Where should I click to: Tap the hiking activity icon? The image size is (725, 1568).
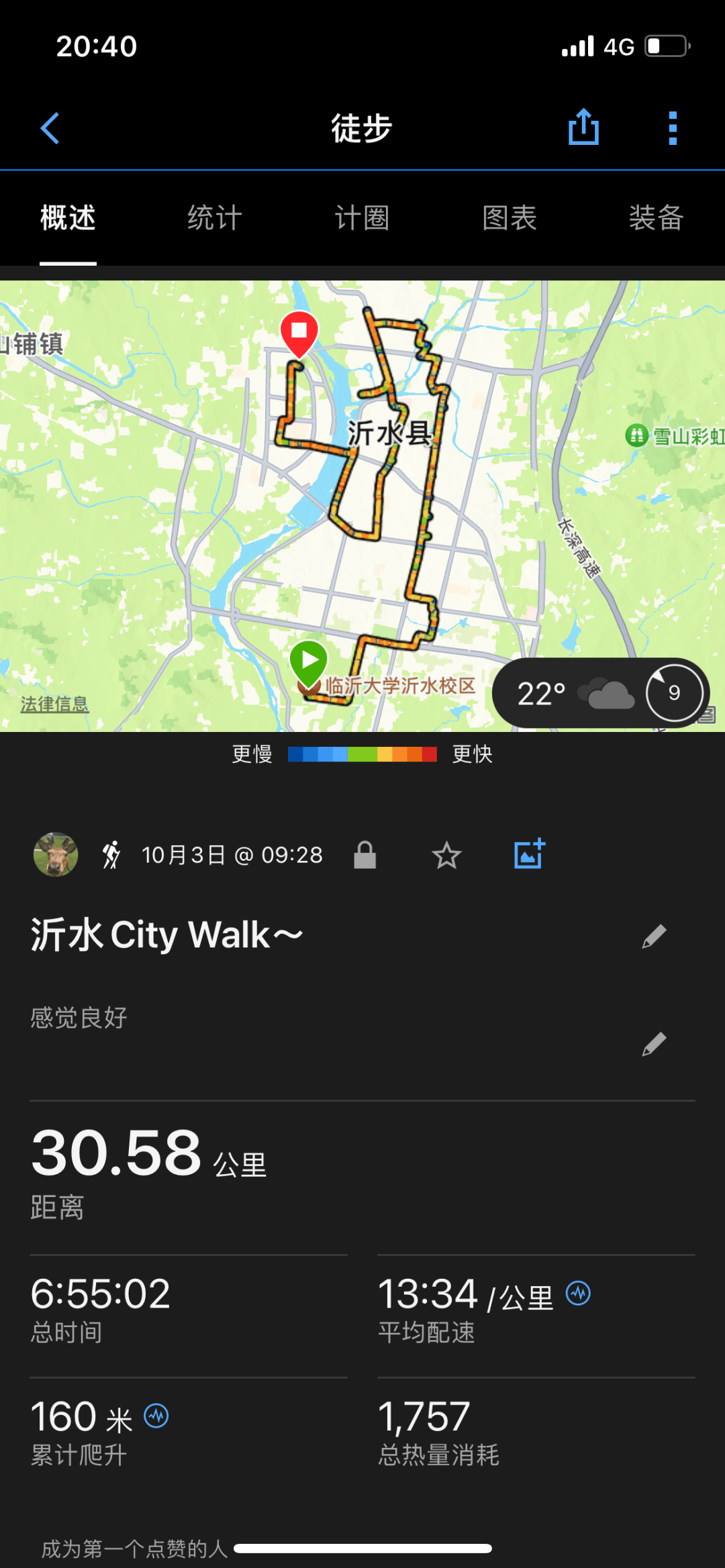pyautogui.click(x=111, y=854)
